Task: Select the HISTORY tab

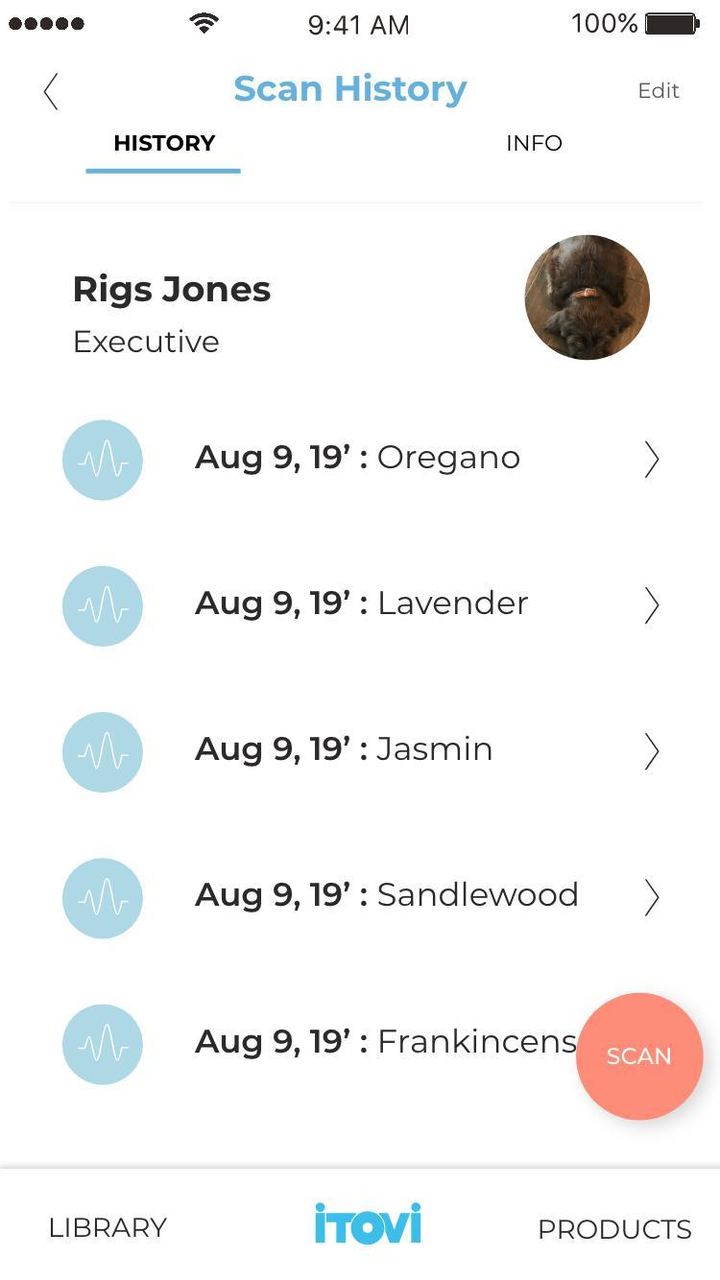Action: point(164,143)
